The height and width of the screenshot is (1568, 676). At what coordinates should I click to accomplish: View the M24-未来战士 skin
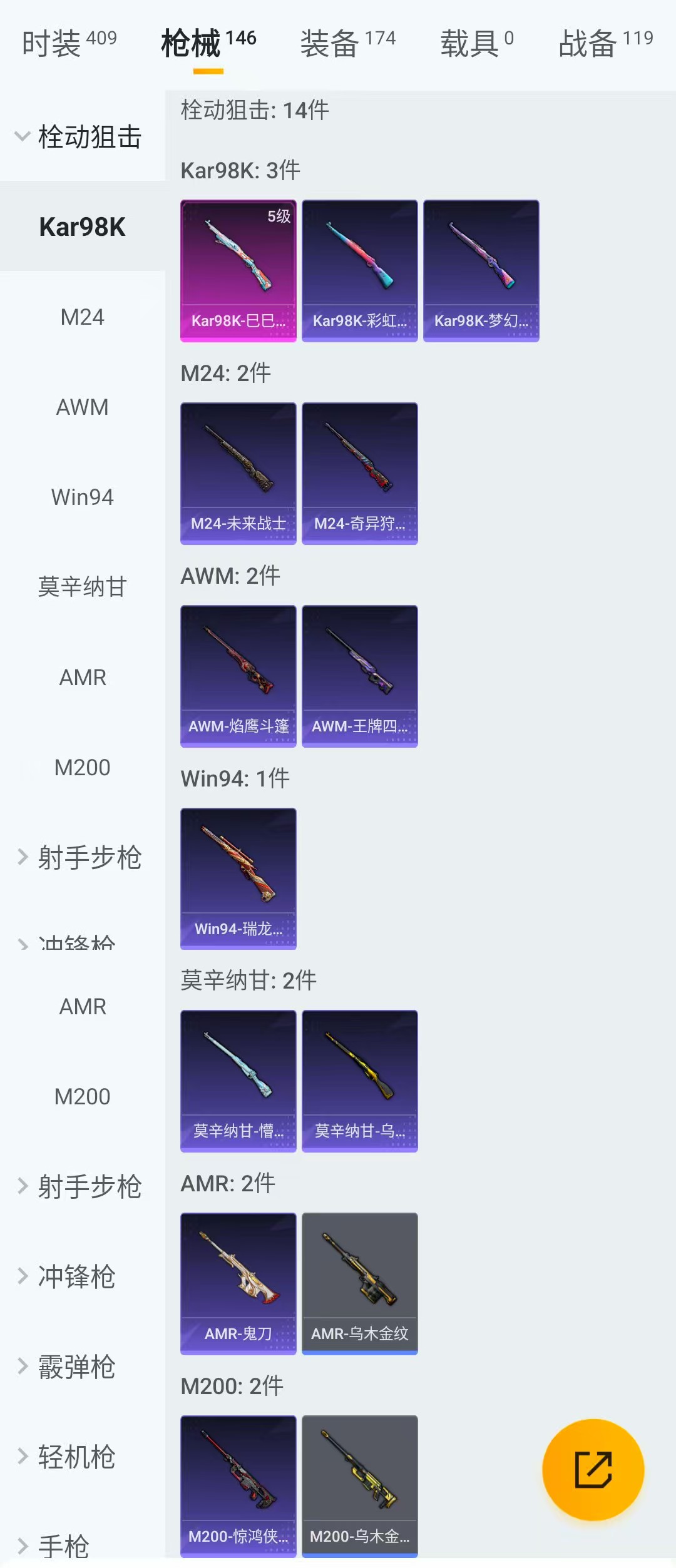pyautogui.click(x=238, y=473)
